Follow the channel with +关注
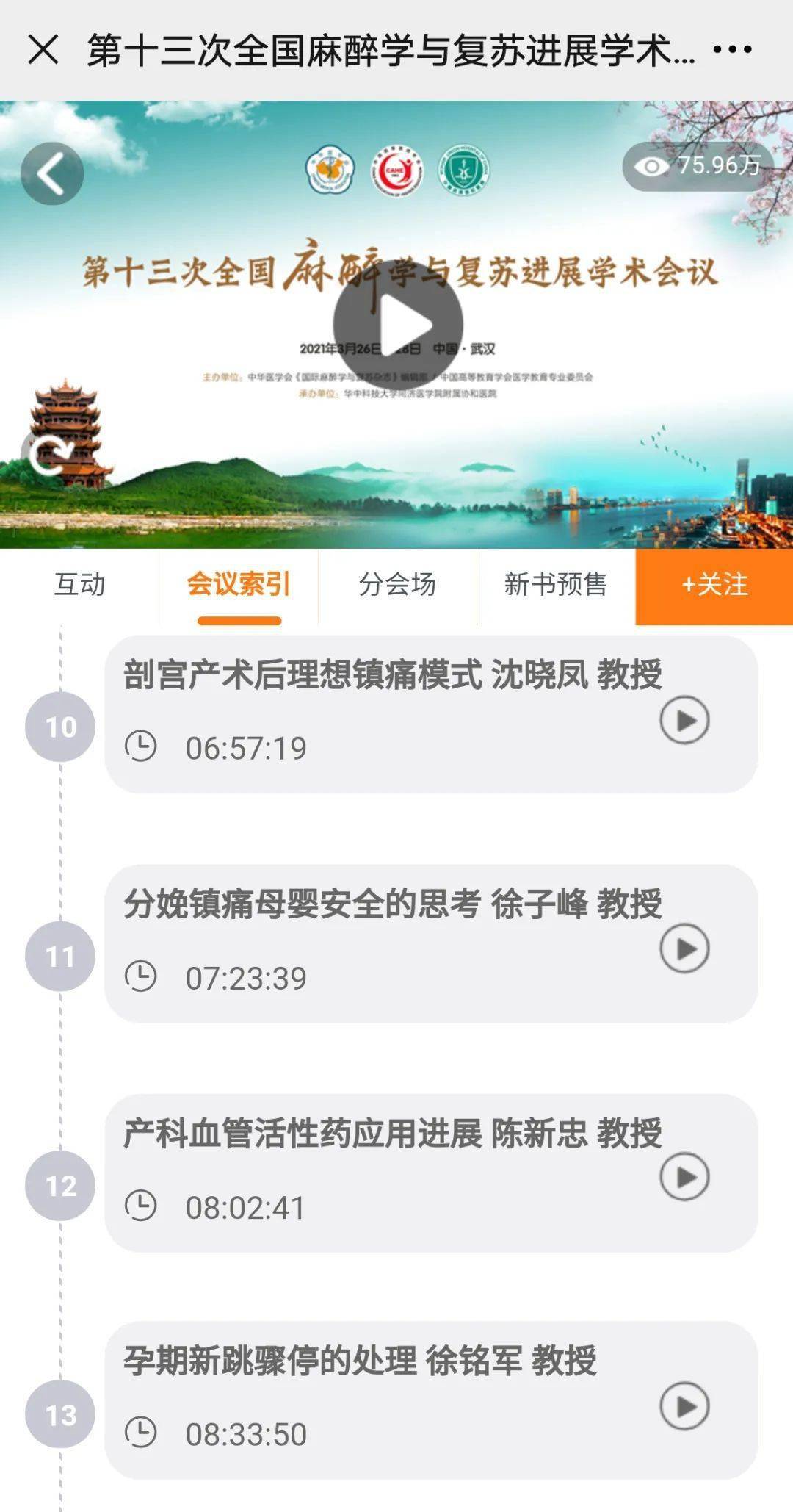The height and width of the screenshot is (1512, 793). coord(714,586)
